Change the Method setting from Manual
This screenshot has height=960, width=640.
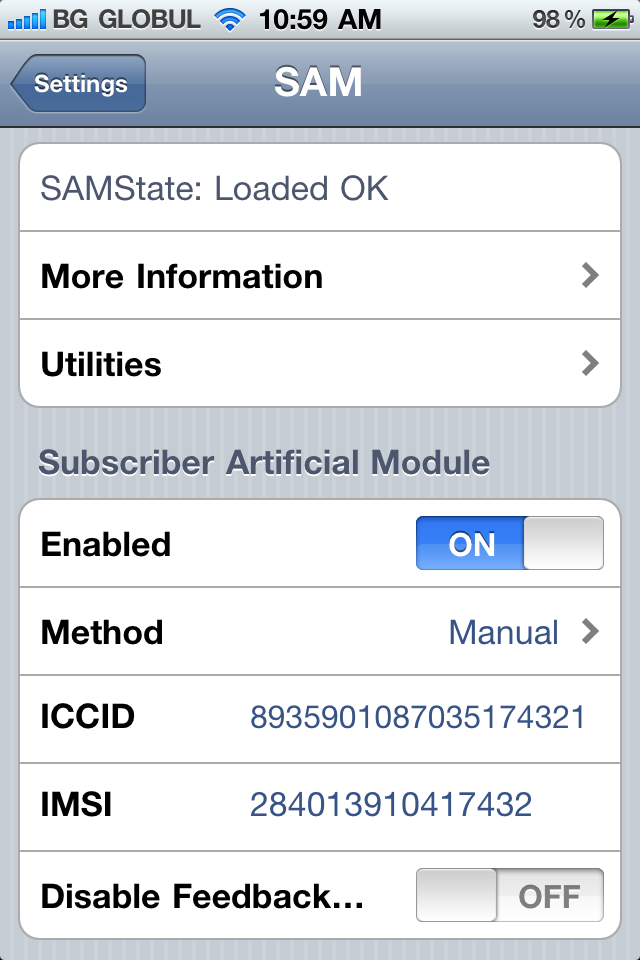tap(320, 632)
